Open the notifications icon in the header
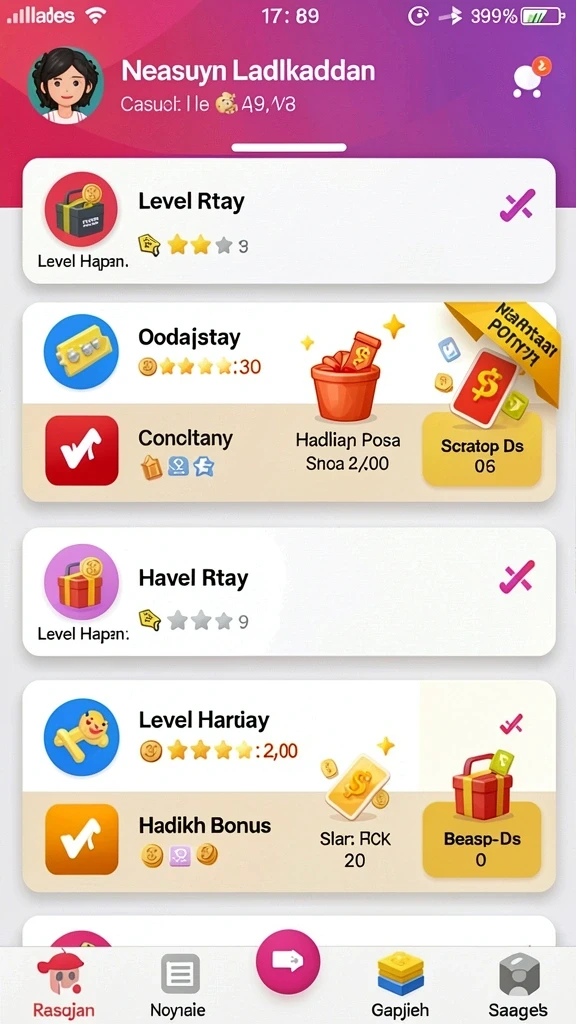This screenshot has height=1024, width=576. [531, 78]
